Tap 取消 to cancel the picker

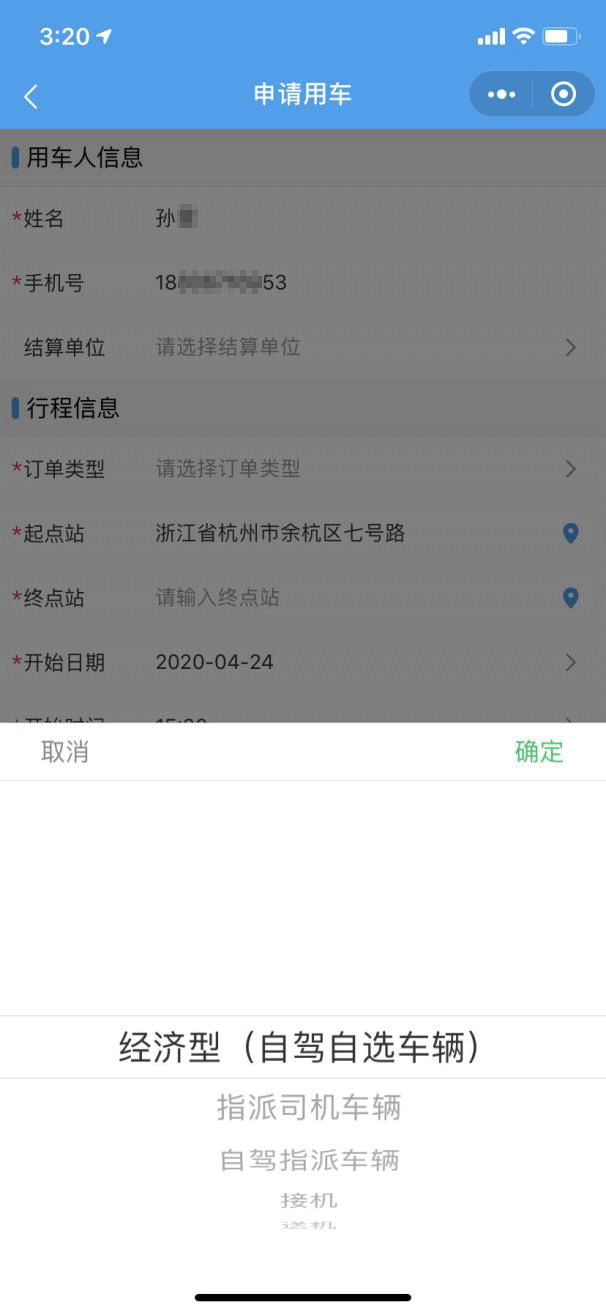click(65, 752)
